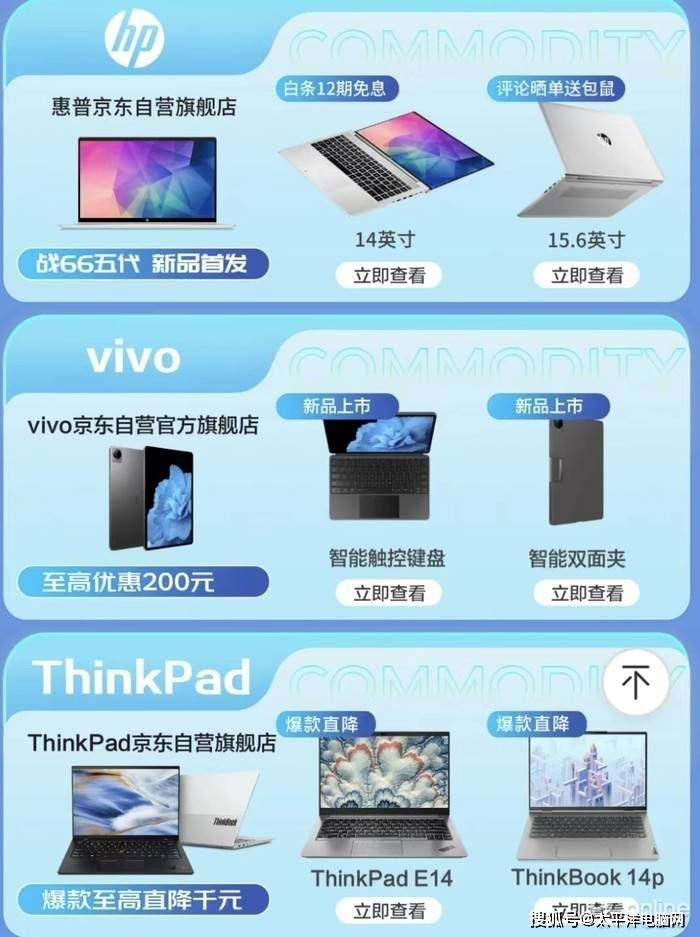Open the 惠普京东自营旗舰店 store card

pyautogui.click(x=144, y=106)
